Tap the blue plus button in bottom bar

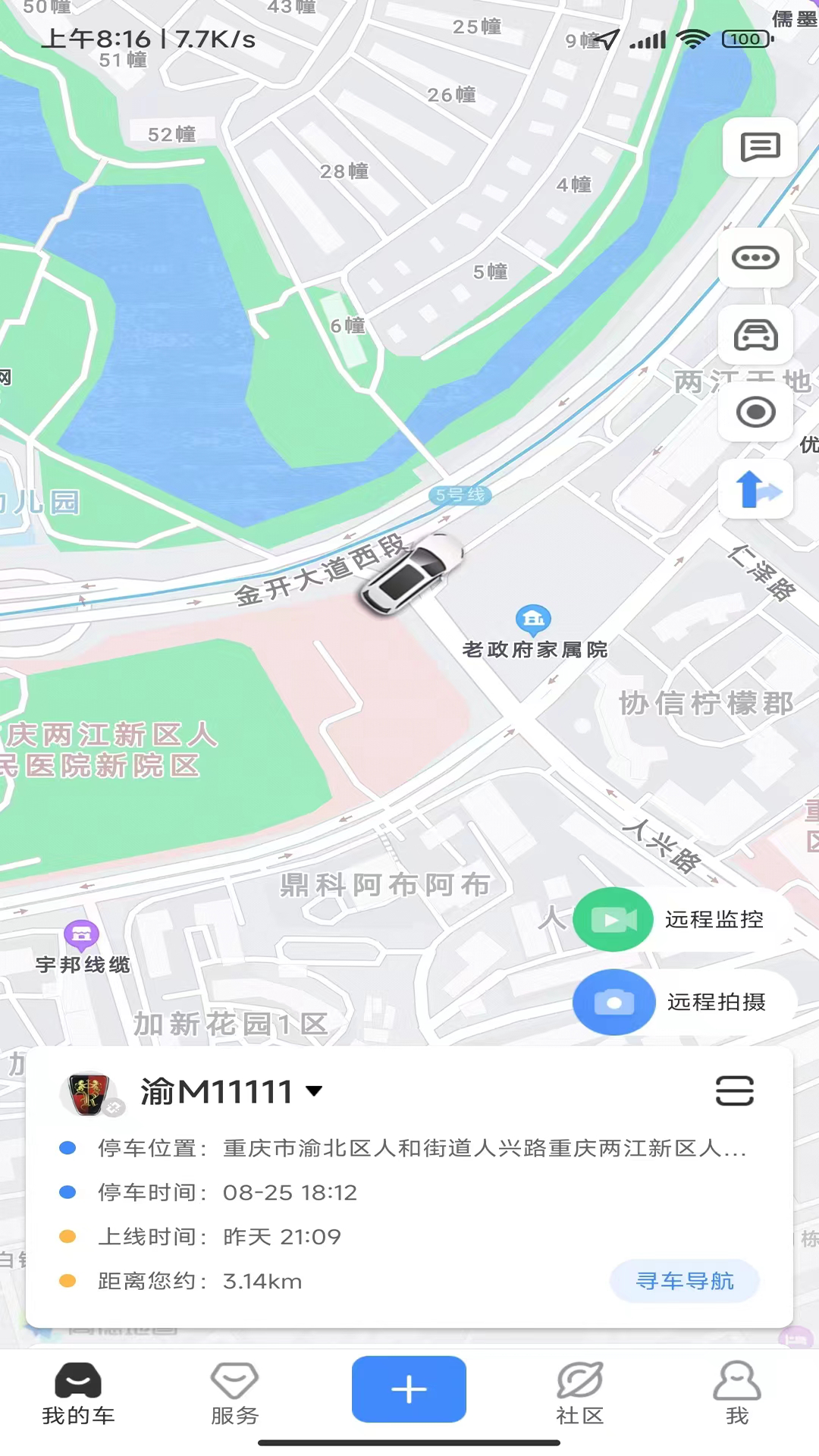(409, 1389)
